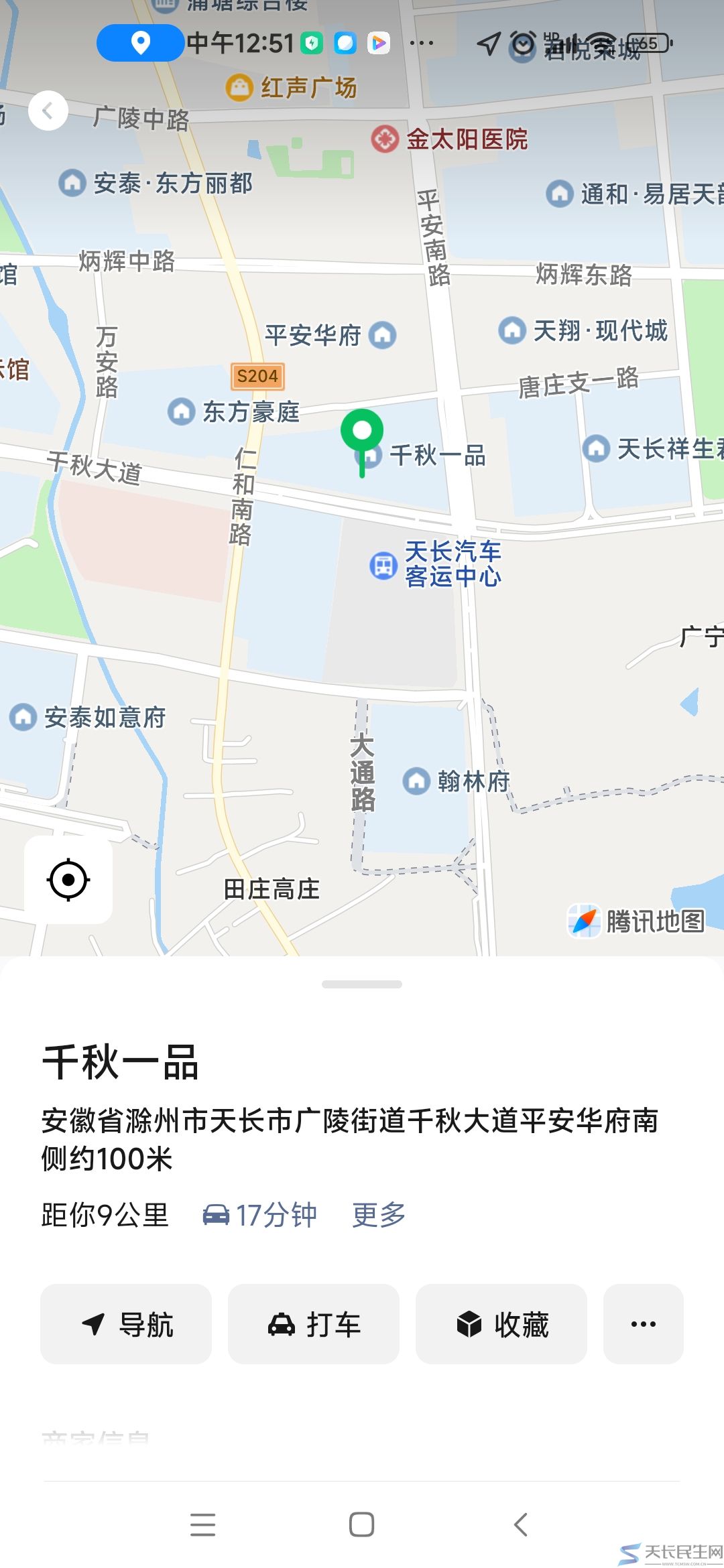The height and width of the screenshot is (1568, 724).
Task: Tap the 打车 taxi icon to hail a ride
Action: [282, 1323]
